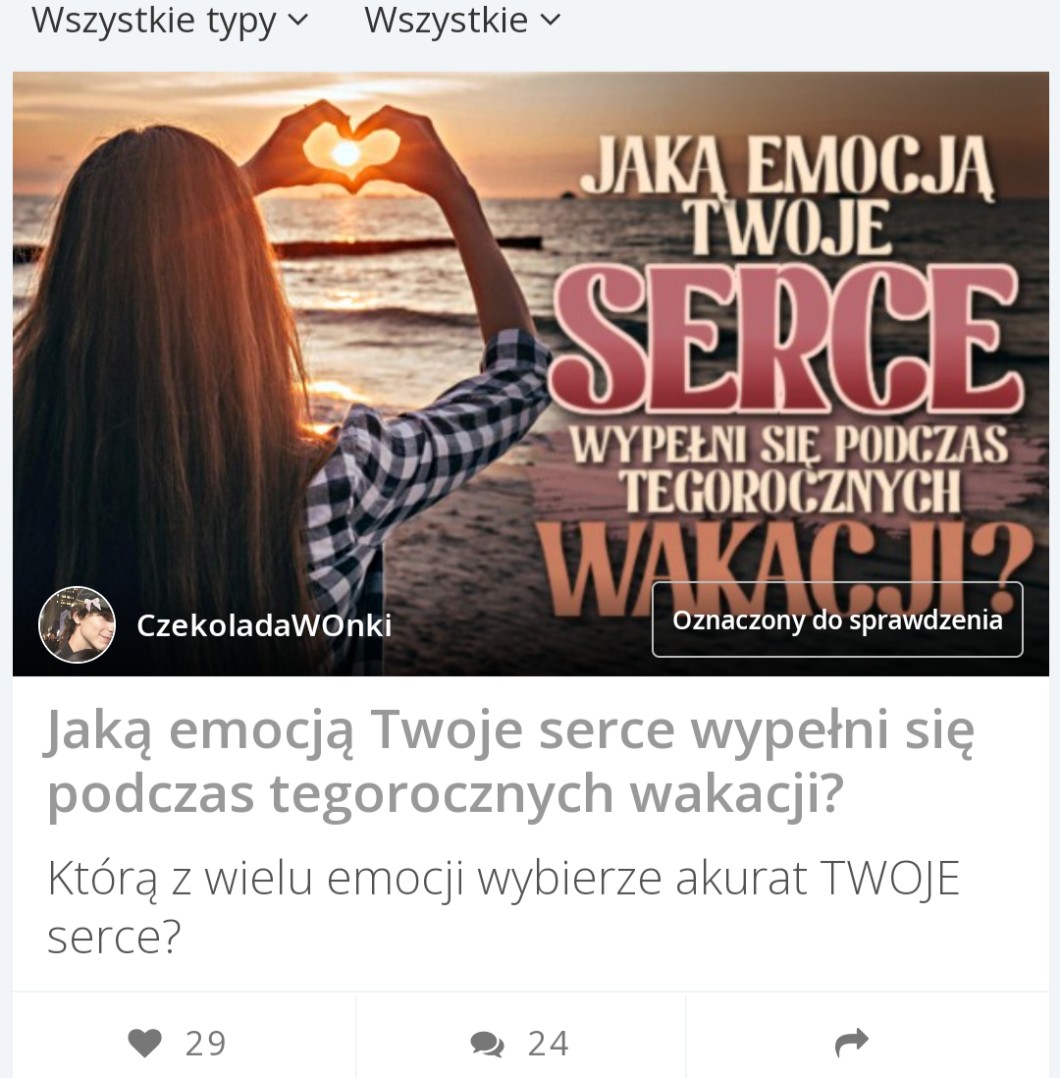Open the quiz about tegoroczne wakacje
This screenshot has height=1078, width=1060.
(509, 763)
